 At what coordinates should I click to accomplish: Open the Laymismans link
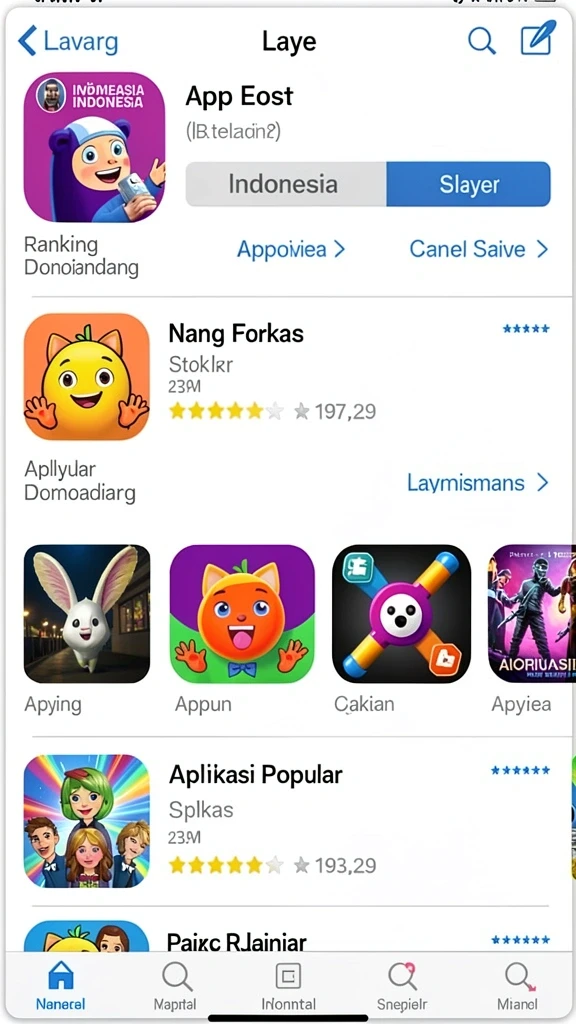(x=477, y=483)
